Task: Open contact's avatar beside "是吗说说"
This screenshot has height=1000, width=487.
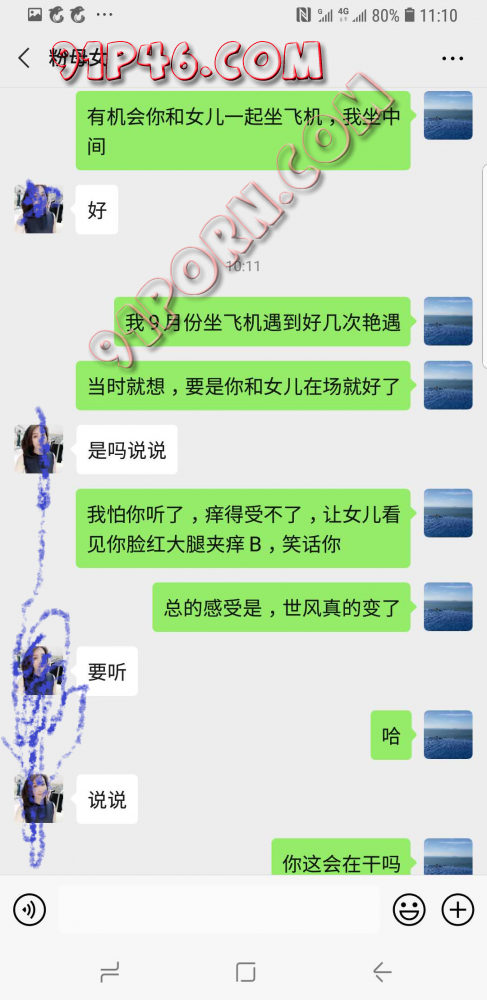Action: tap(39, 449)
